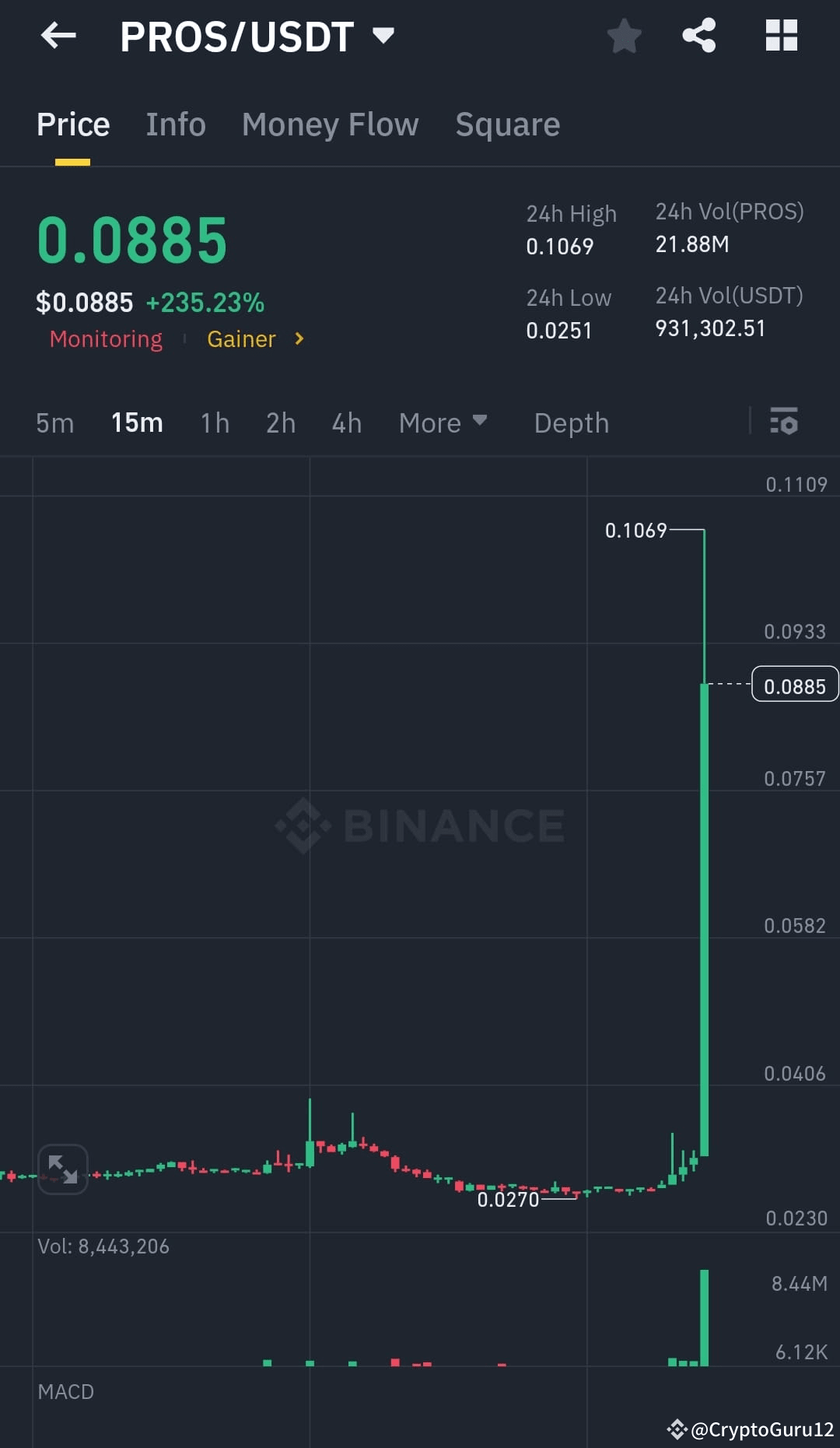This screenshot has width=840, height=1448.
Task: Tap the Monitoring label
Action: pos(106,339)
